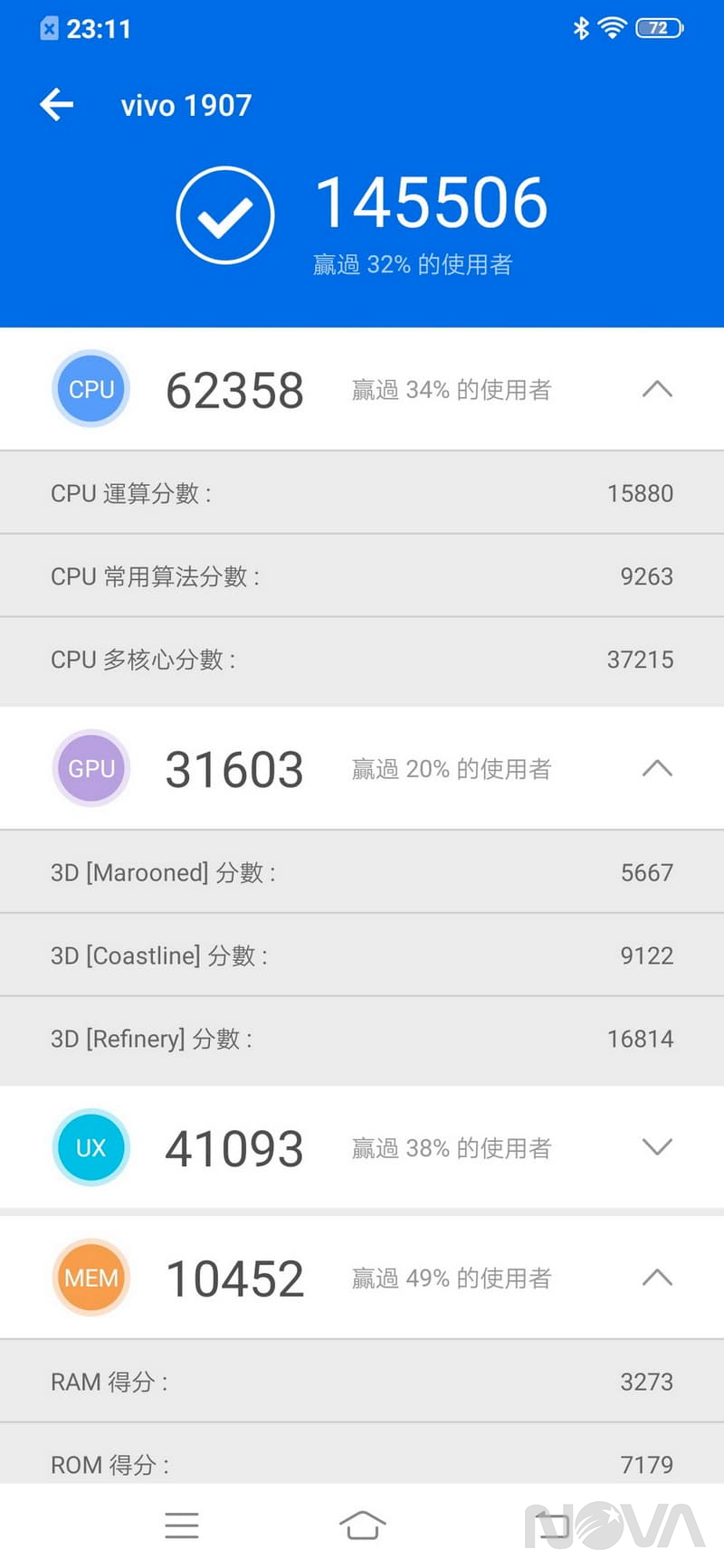Select the GPU score icon

(90, 768)
